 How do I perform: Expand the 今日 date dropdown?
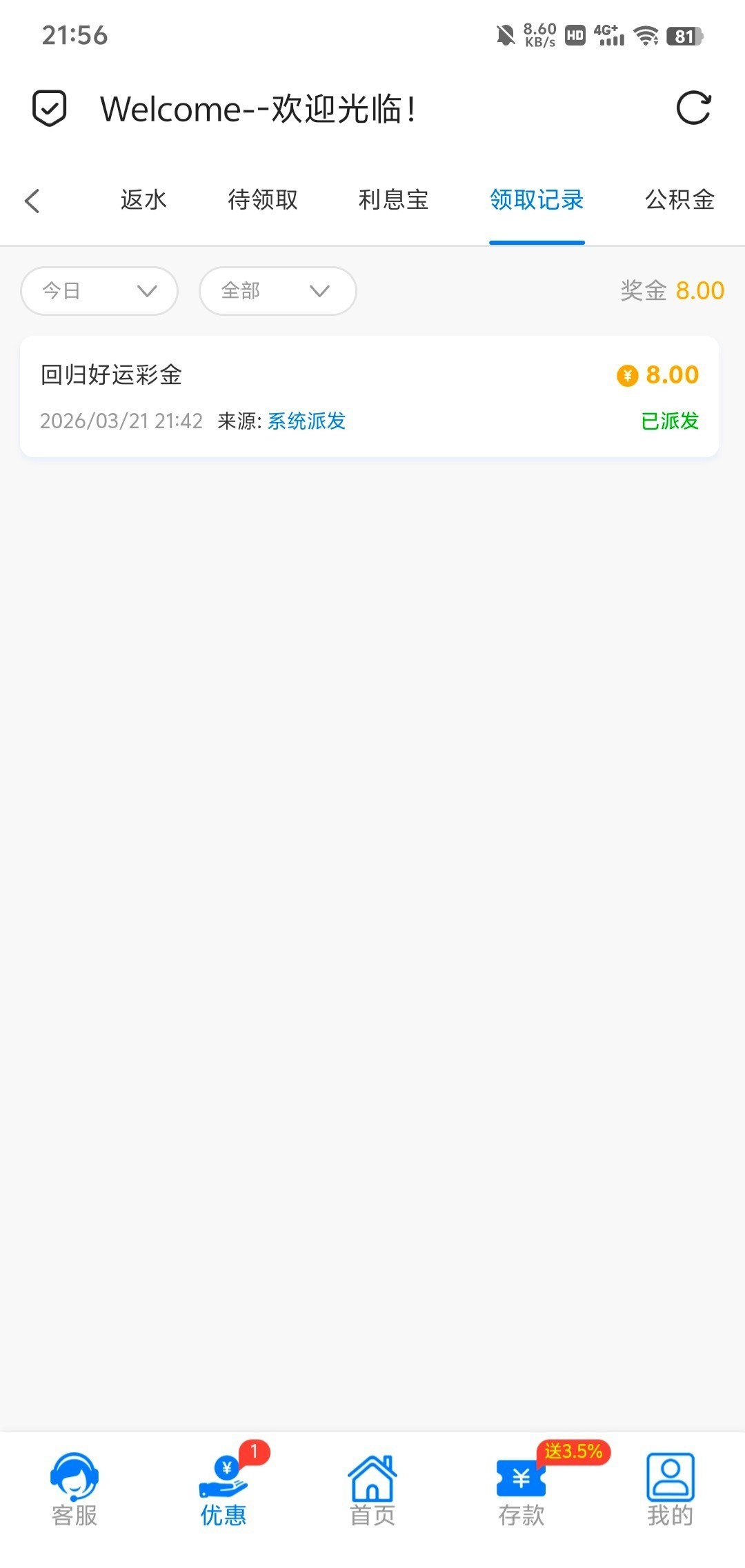99,291
